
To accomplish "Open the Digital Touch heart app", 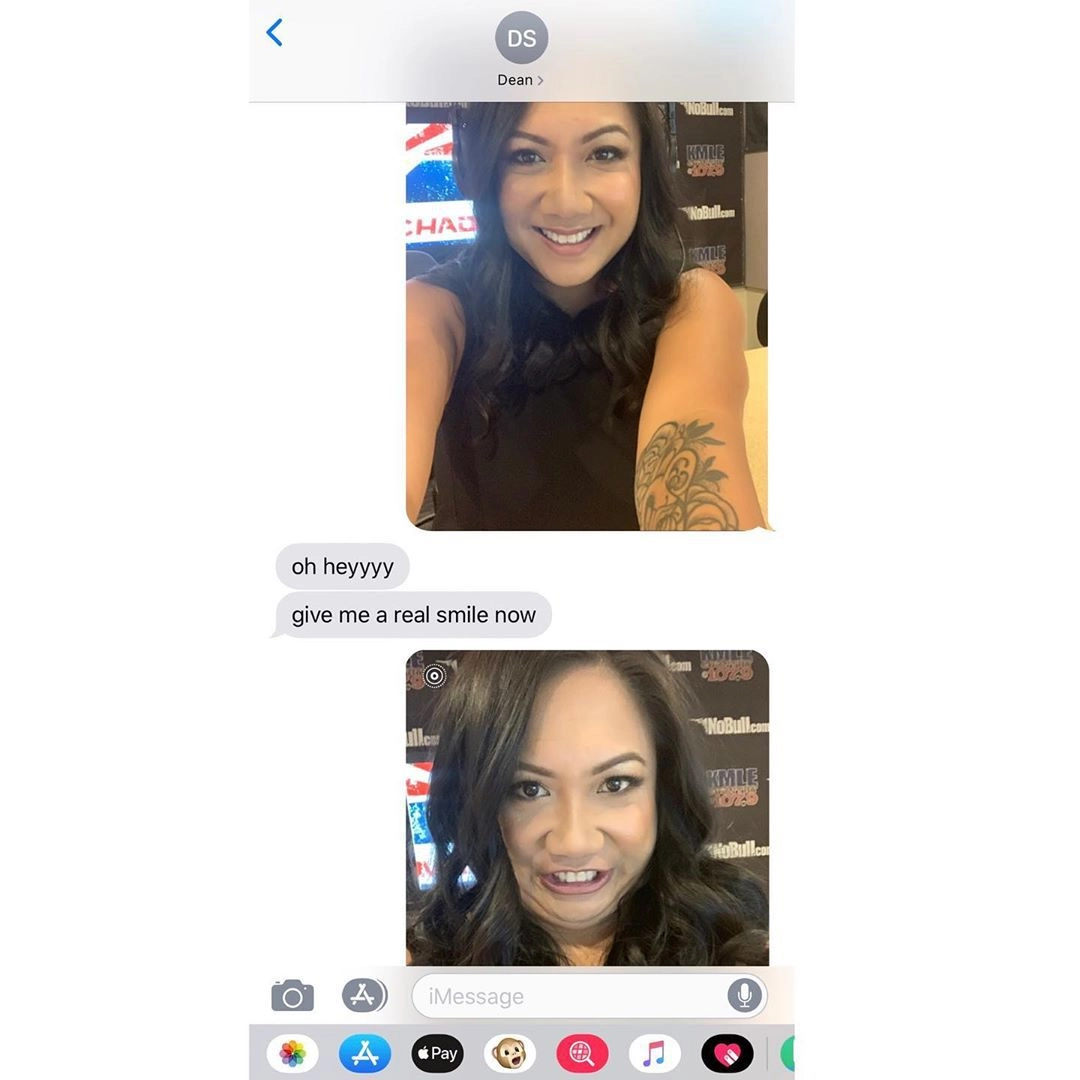I will pyautogui.click(x=727, y=1053).
